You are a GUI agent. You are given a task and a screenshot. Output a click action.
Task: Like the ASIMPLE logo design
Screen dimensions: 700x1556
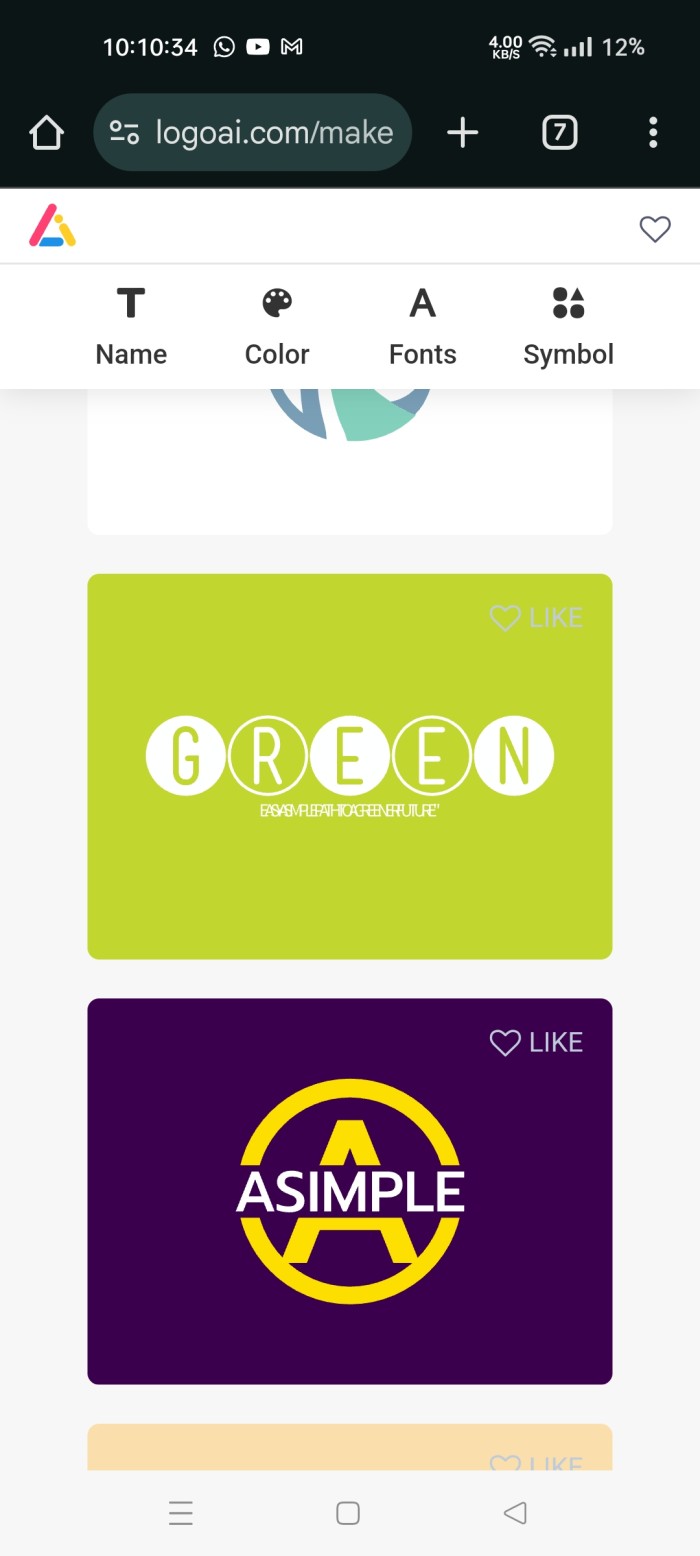coord(536,1042)
